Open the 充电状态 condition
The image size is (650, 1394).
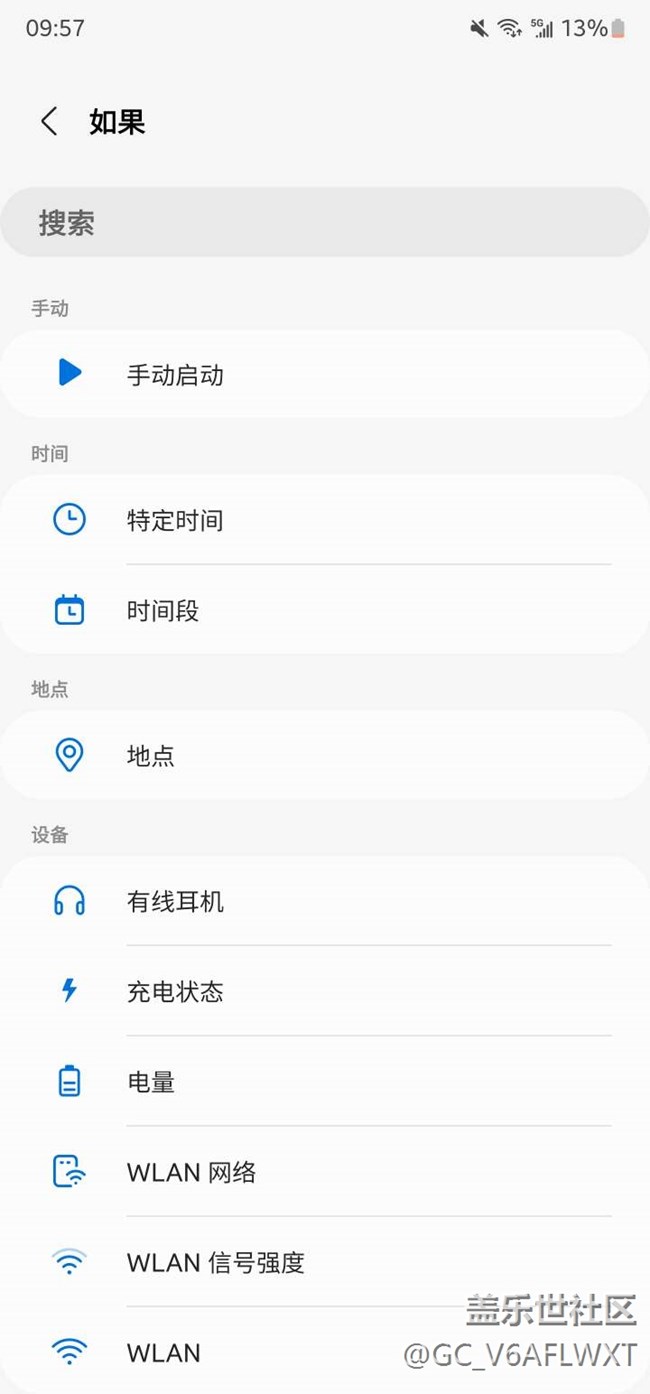(x=325, y=991)
